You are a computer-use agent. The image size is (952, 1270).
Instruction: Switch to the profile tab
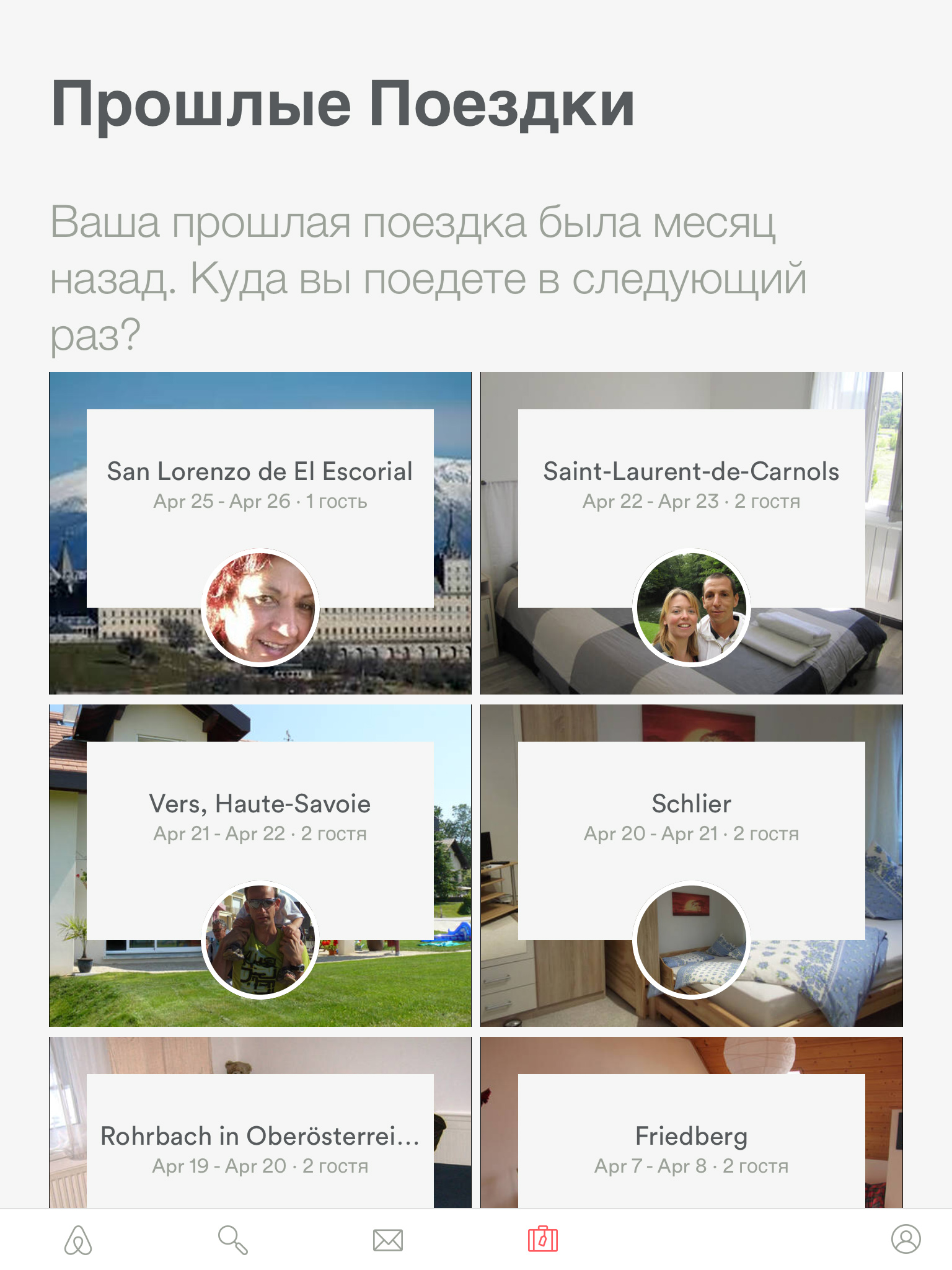click(906, 1240)
